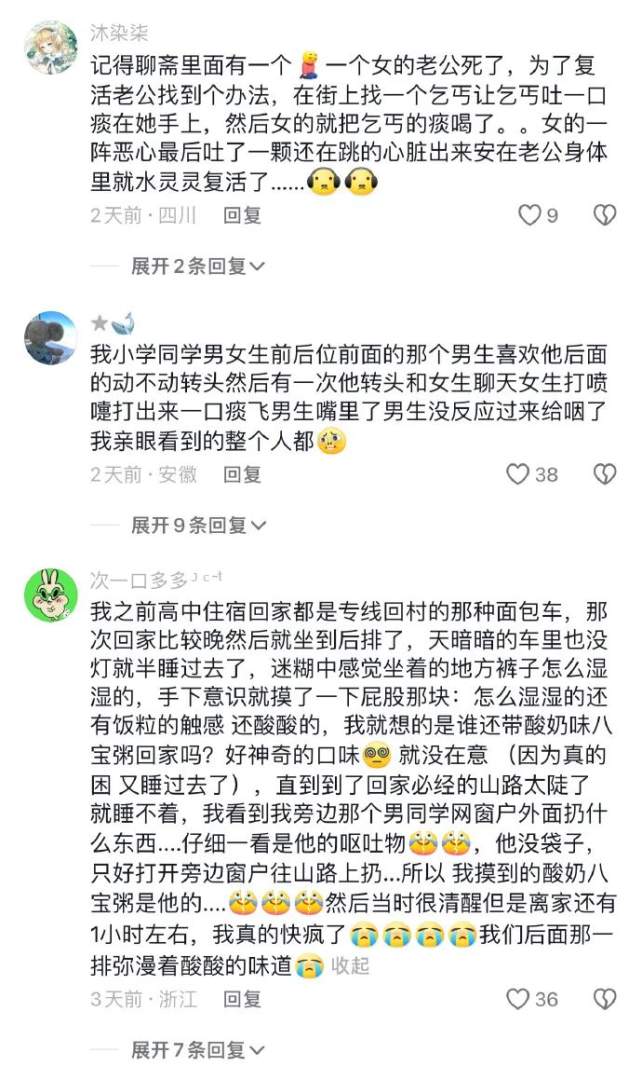Screen dimensions: 642x1080
Task: Collapse 次一口多多's long comment with 收起
Action: 350,965
